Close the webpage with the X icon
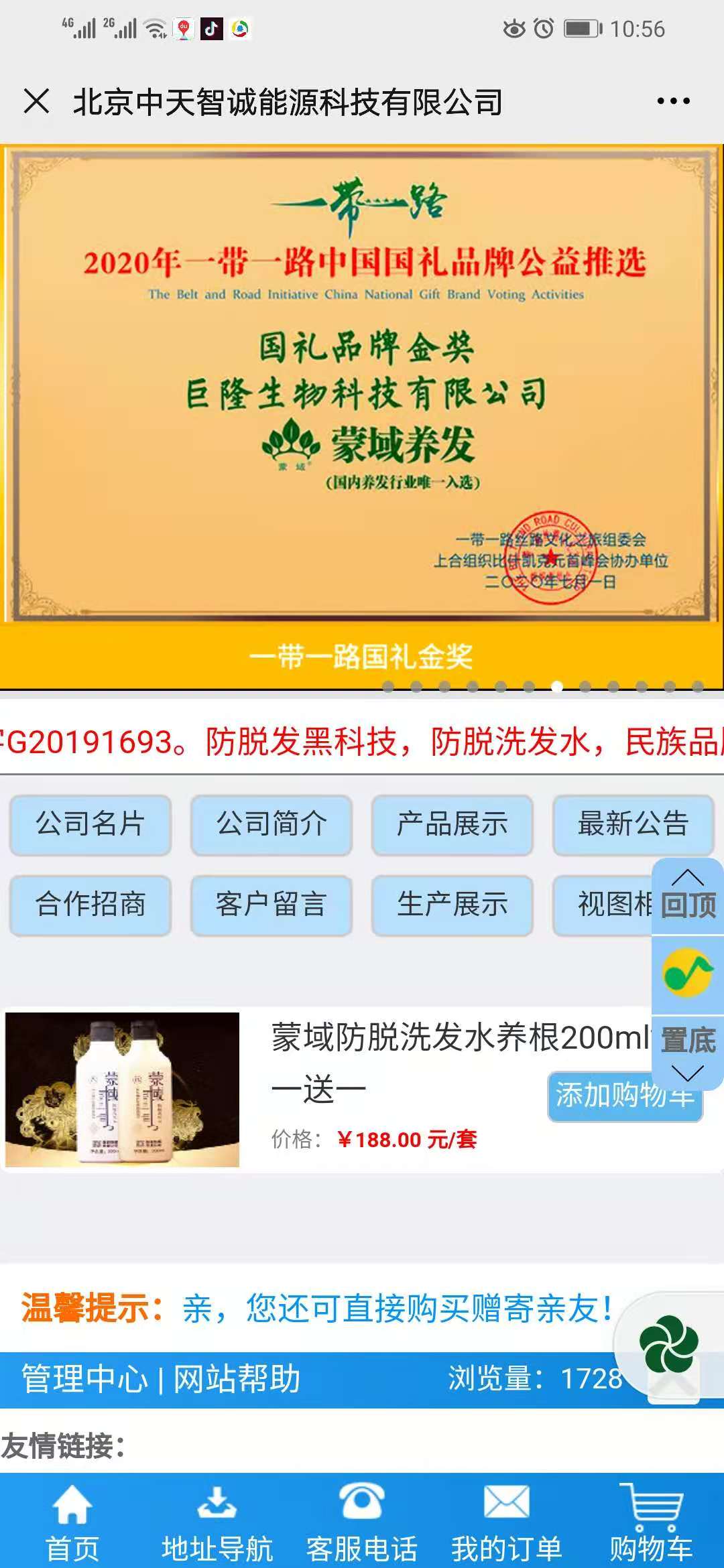 coord(37,102)
